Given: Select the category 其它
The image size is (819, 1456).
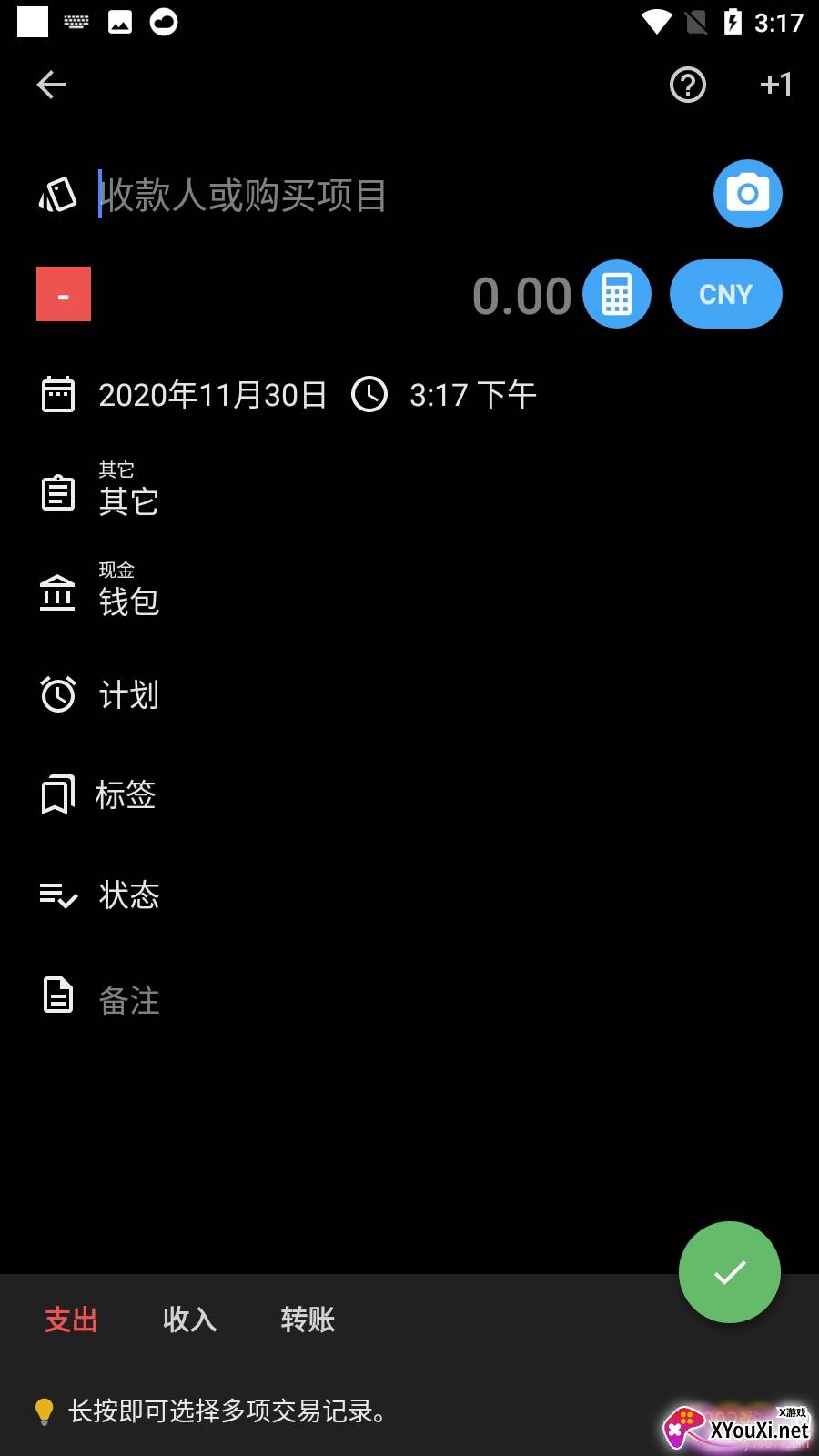Looking at the screenshot, I should click(128, 492).
